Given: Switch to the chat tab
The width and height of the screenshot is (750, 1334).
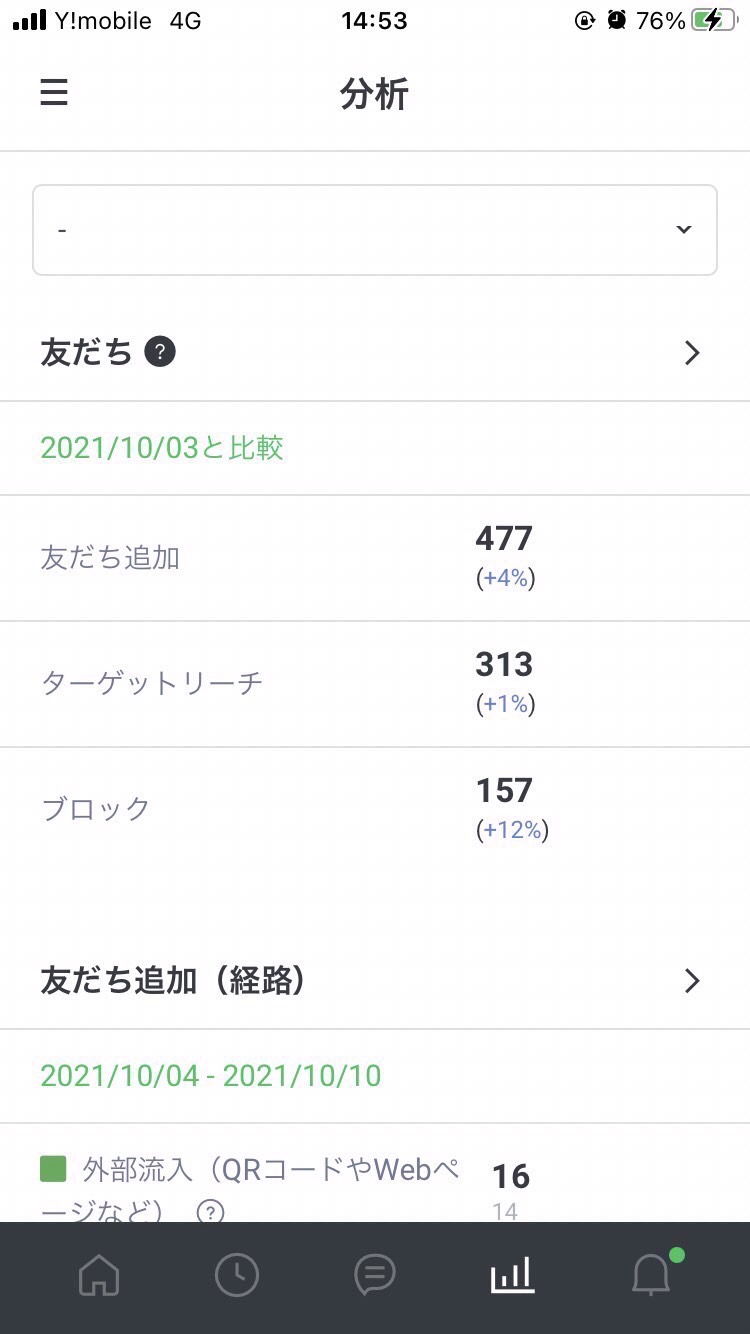Looking at the screenshot, I should point(375,1276).
